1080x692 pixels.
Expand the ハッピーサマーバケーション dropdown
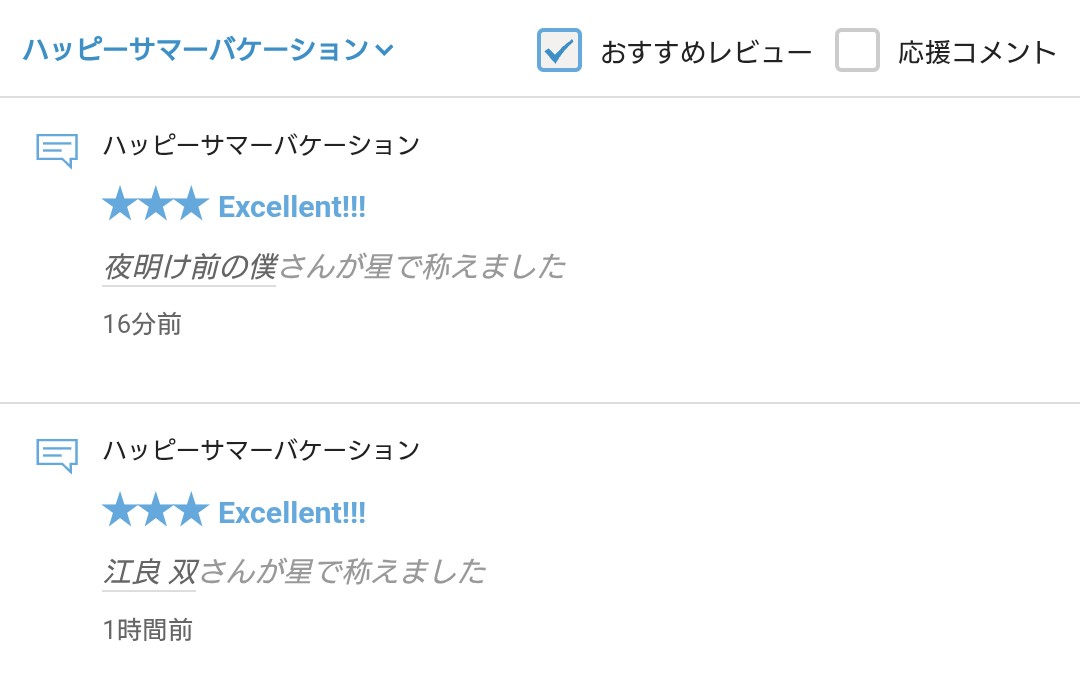(x=208, y=50)
